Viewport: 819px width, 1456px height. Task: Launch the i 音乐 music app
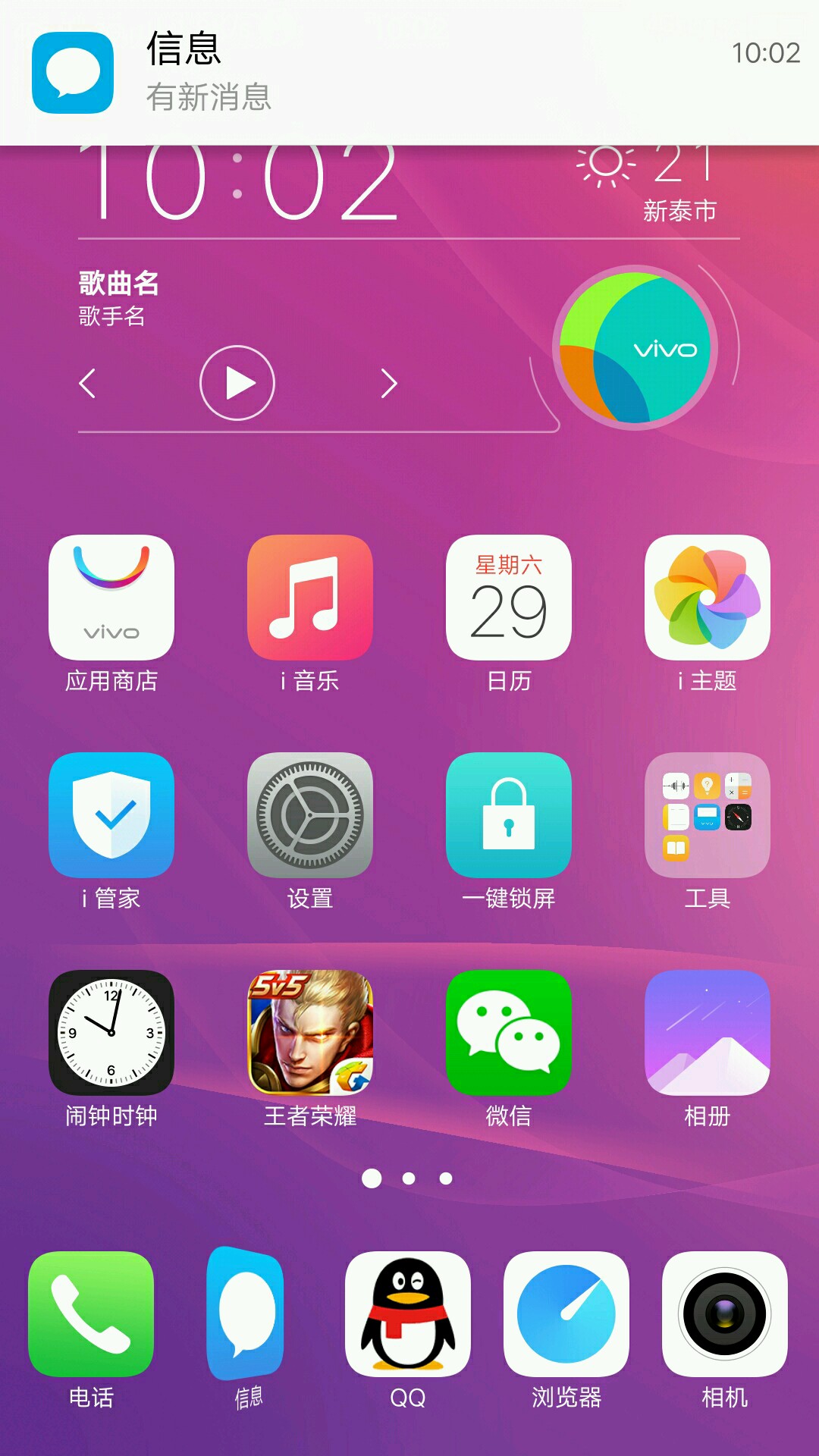pos(310,598)
